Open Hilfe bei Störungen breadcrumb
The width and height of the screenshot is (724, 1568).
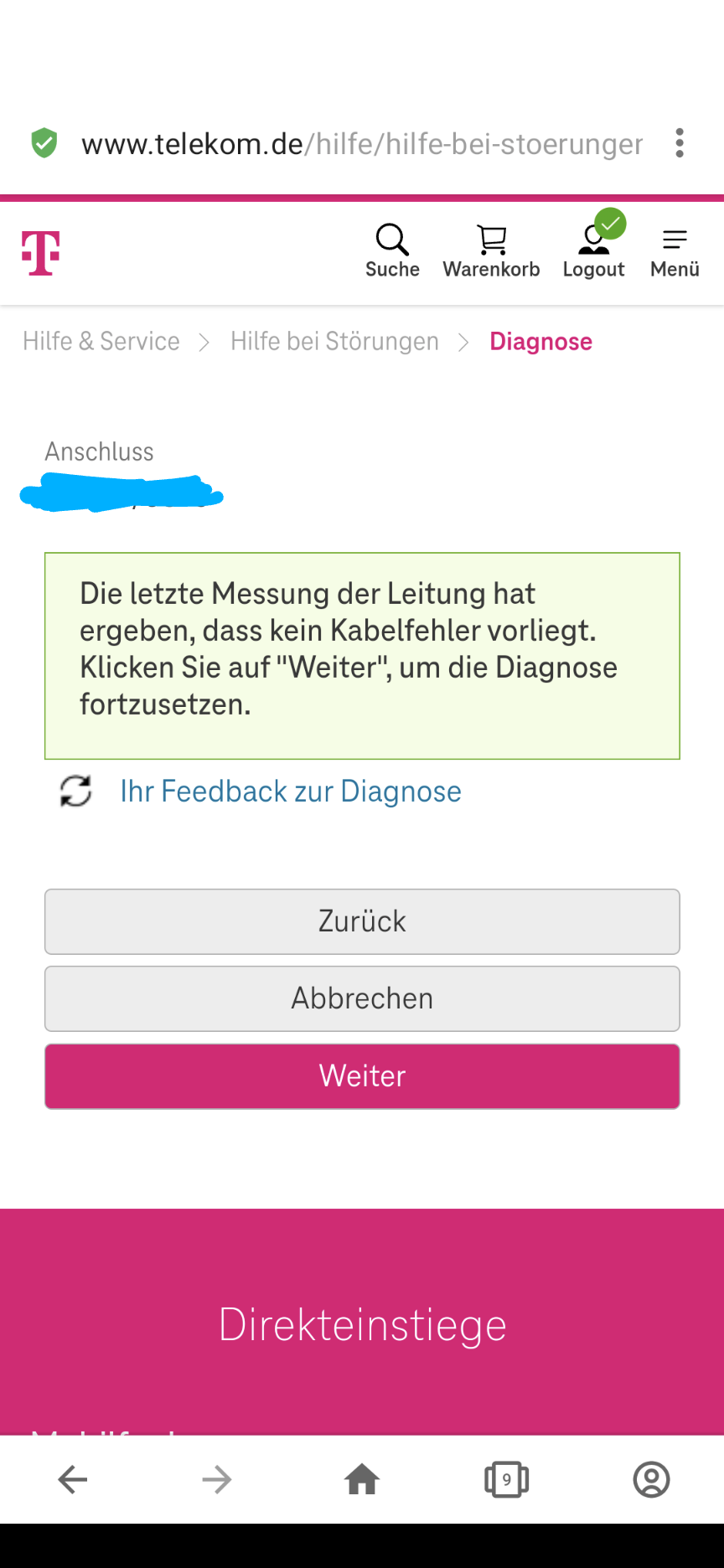334,342
